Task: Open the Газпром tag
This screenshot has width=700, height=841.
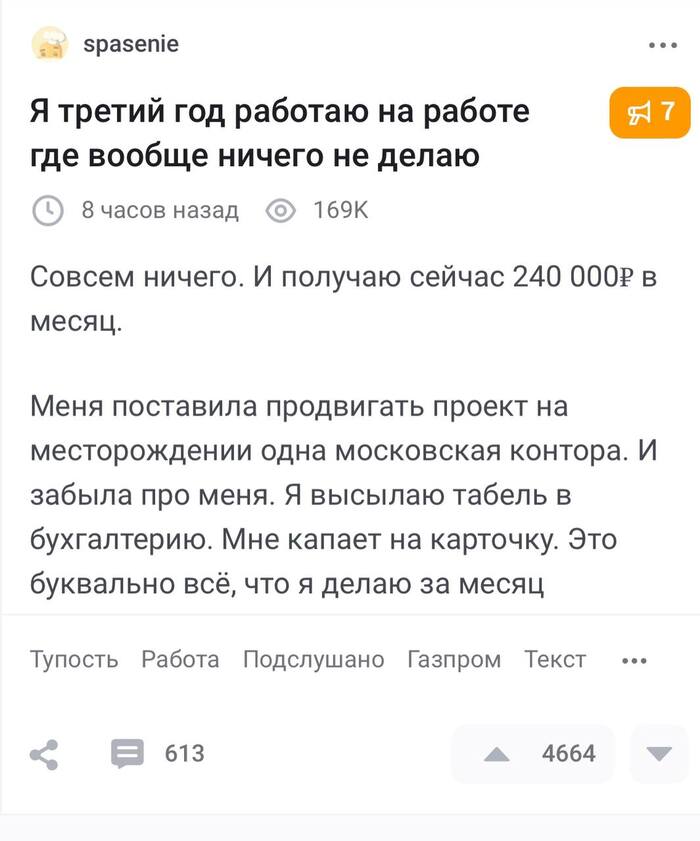Action: tap(454, 660)
